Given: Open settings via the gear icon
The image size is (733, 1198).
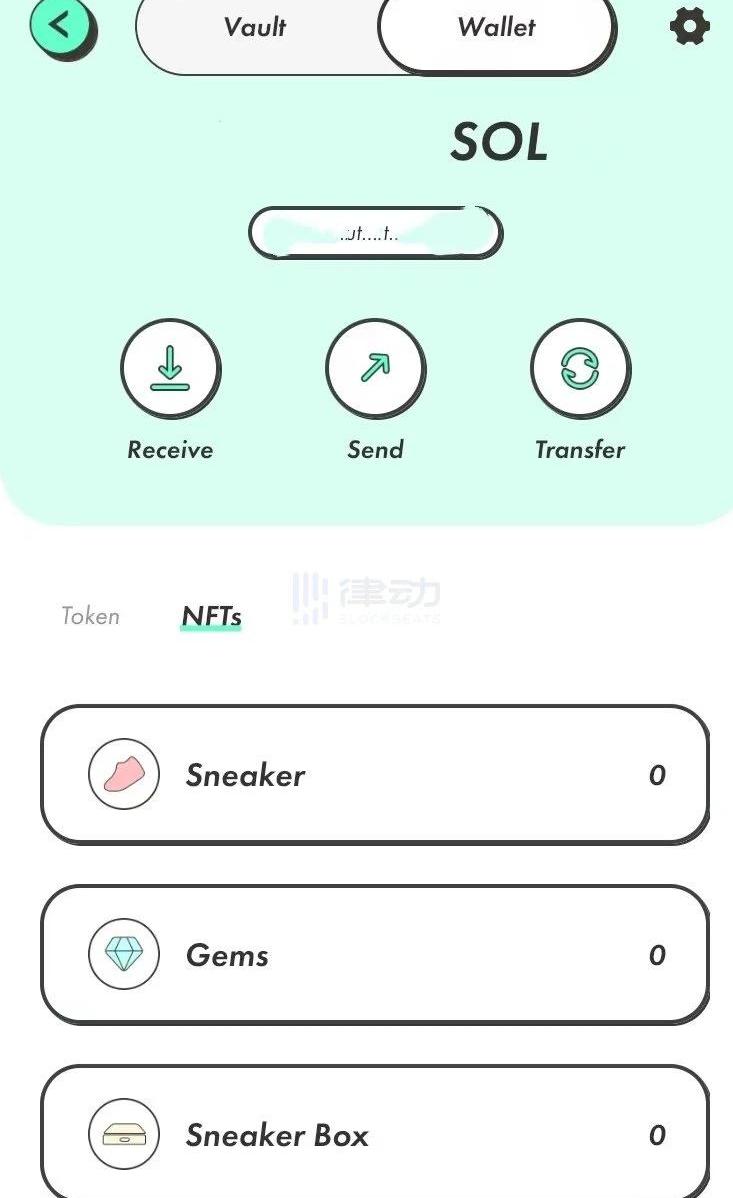Looking at the screenshot, I should pos(689,25).
